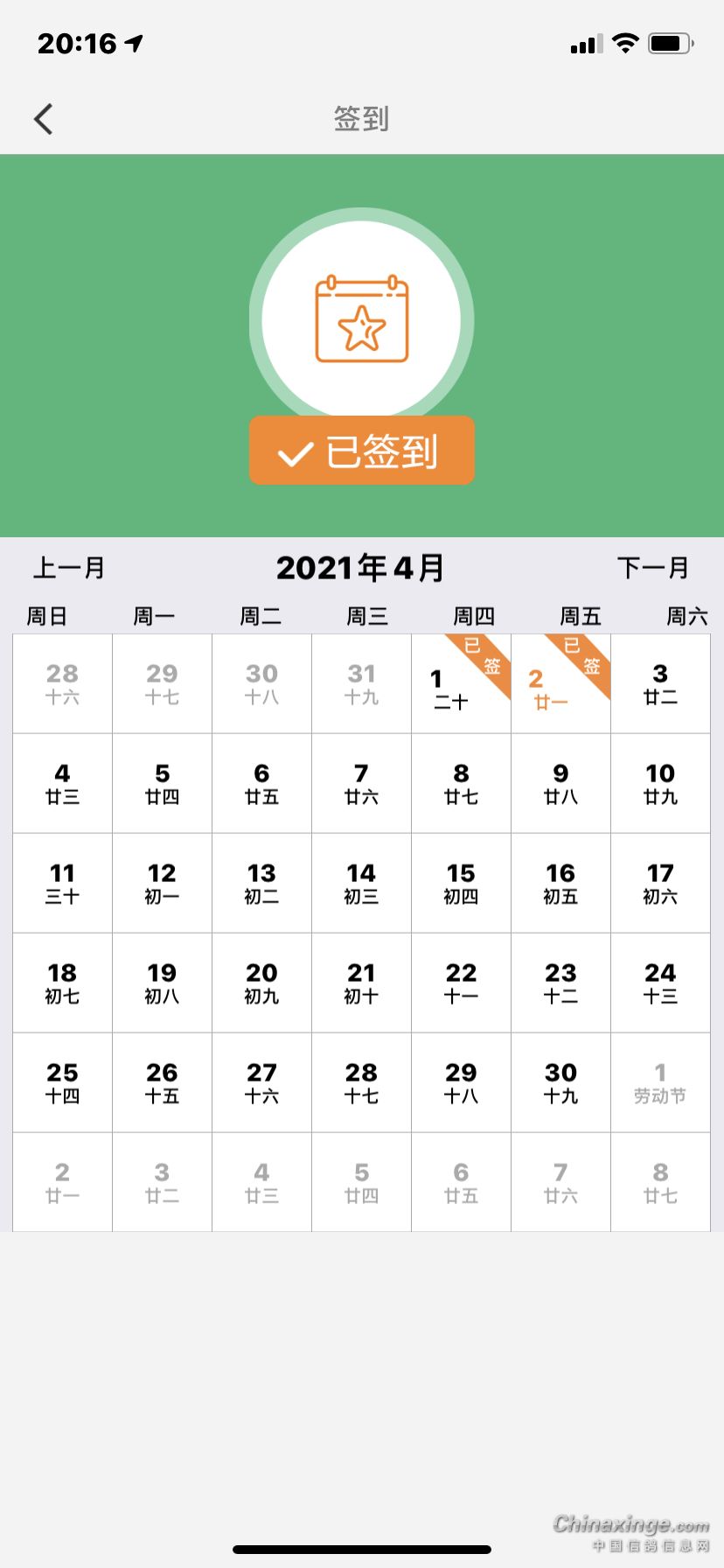Select April 18 date cell
Viewport: 724px width, 1568px height.
click(62, 983)
